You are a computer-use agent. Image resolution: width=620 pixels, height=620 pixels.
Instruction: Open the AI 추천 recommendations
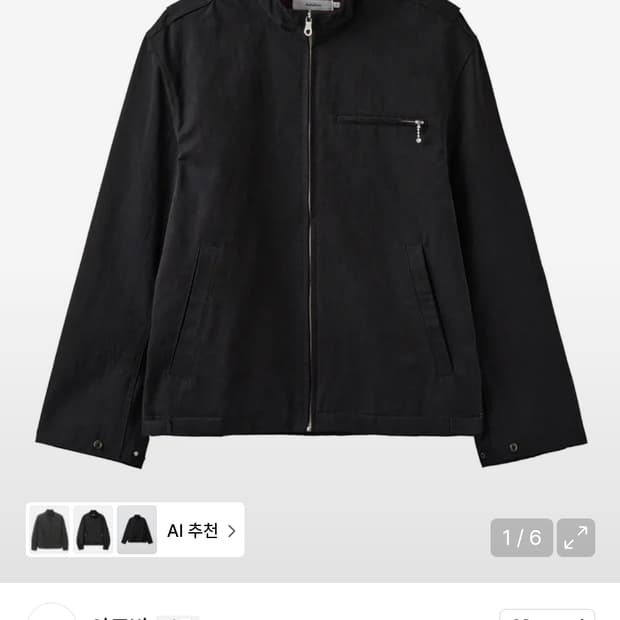tap(200, 531)
